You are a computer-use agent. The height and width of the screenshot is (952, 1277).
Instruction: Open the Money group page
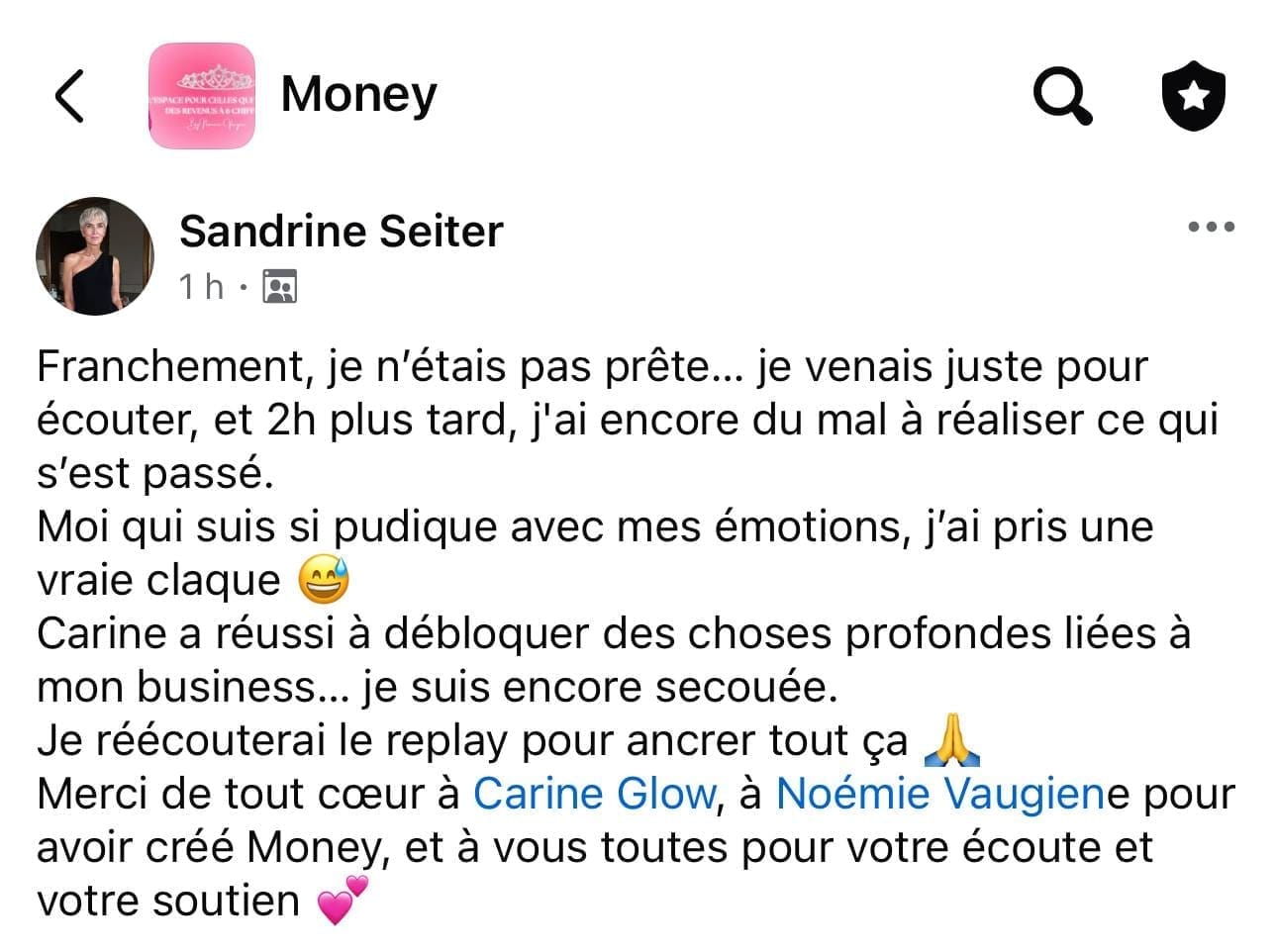(358, 95)
